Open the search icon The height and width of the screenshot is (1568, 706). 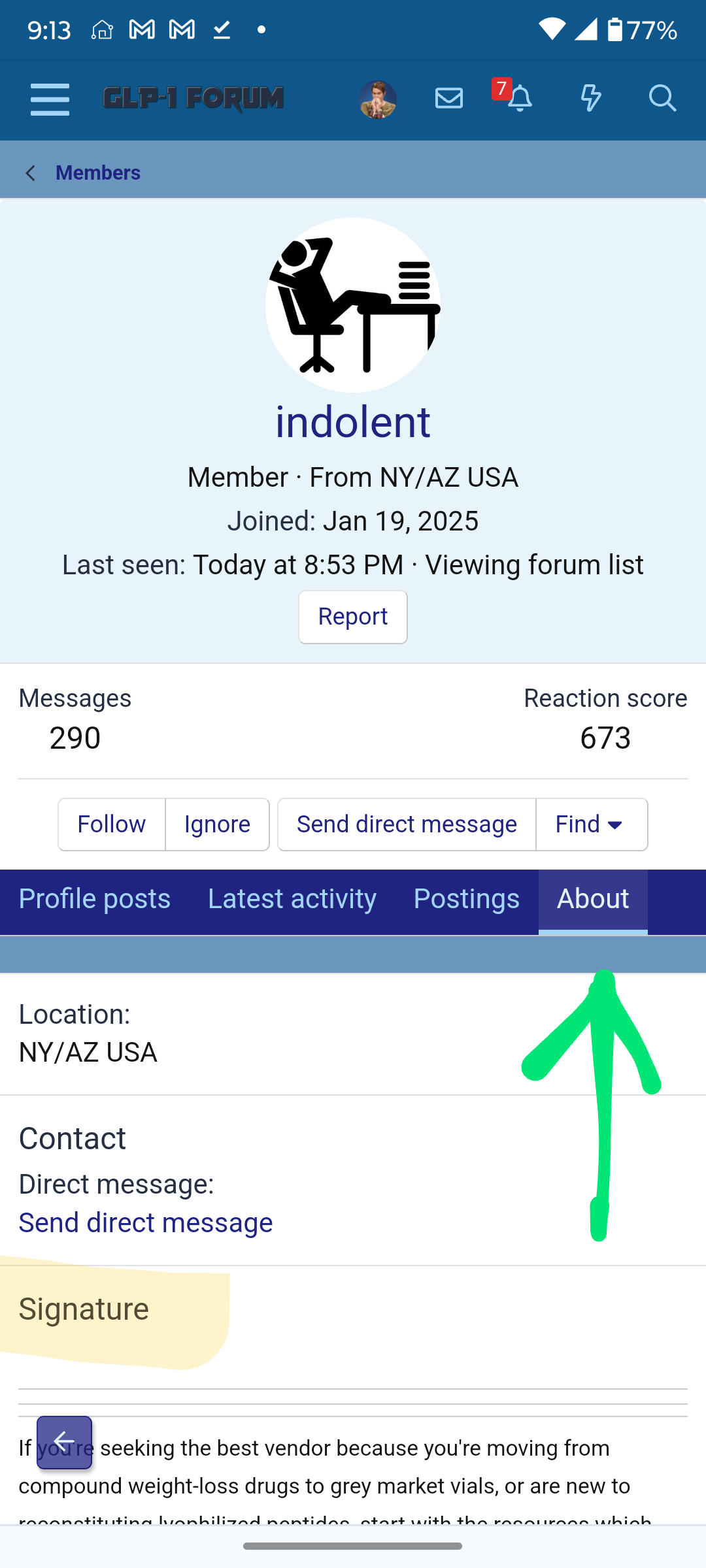(662, 99)
